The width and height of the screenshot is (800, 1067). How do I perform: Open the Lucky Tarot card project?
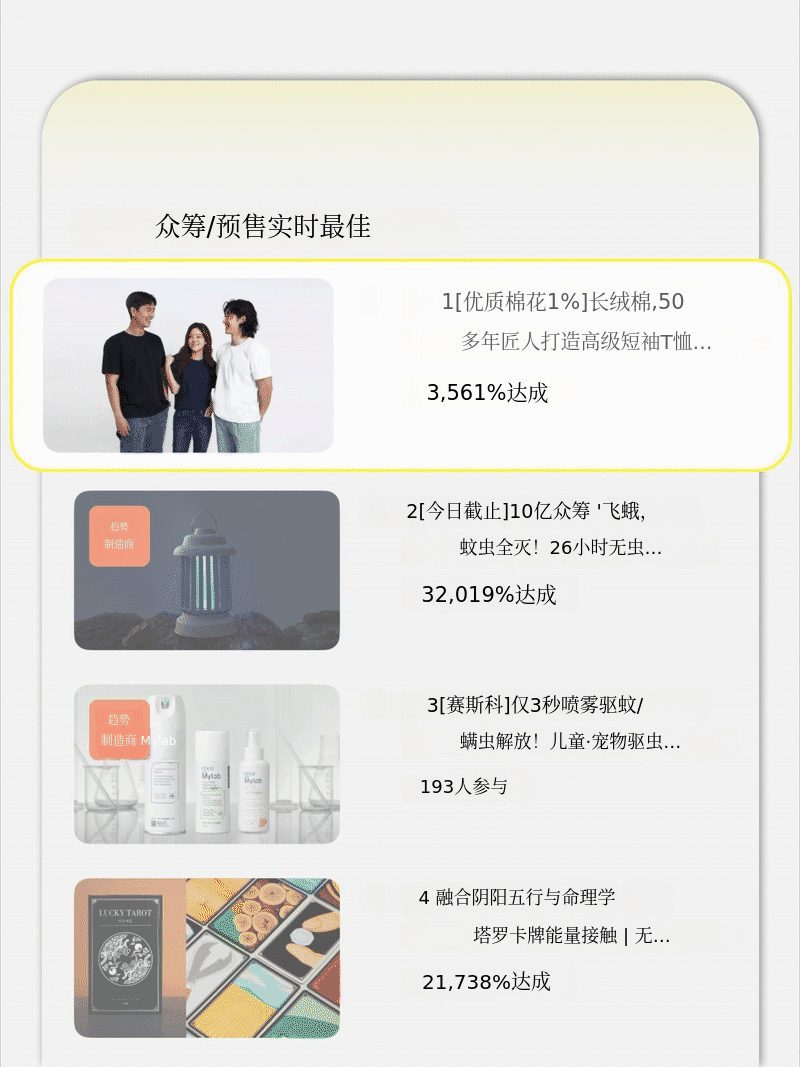[401, 957]
